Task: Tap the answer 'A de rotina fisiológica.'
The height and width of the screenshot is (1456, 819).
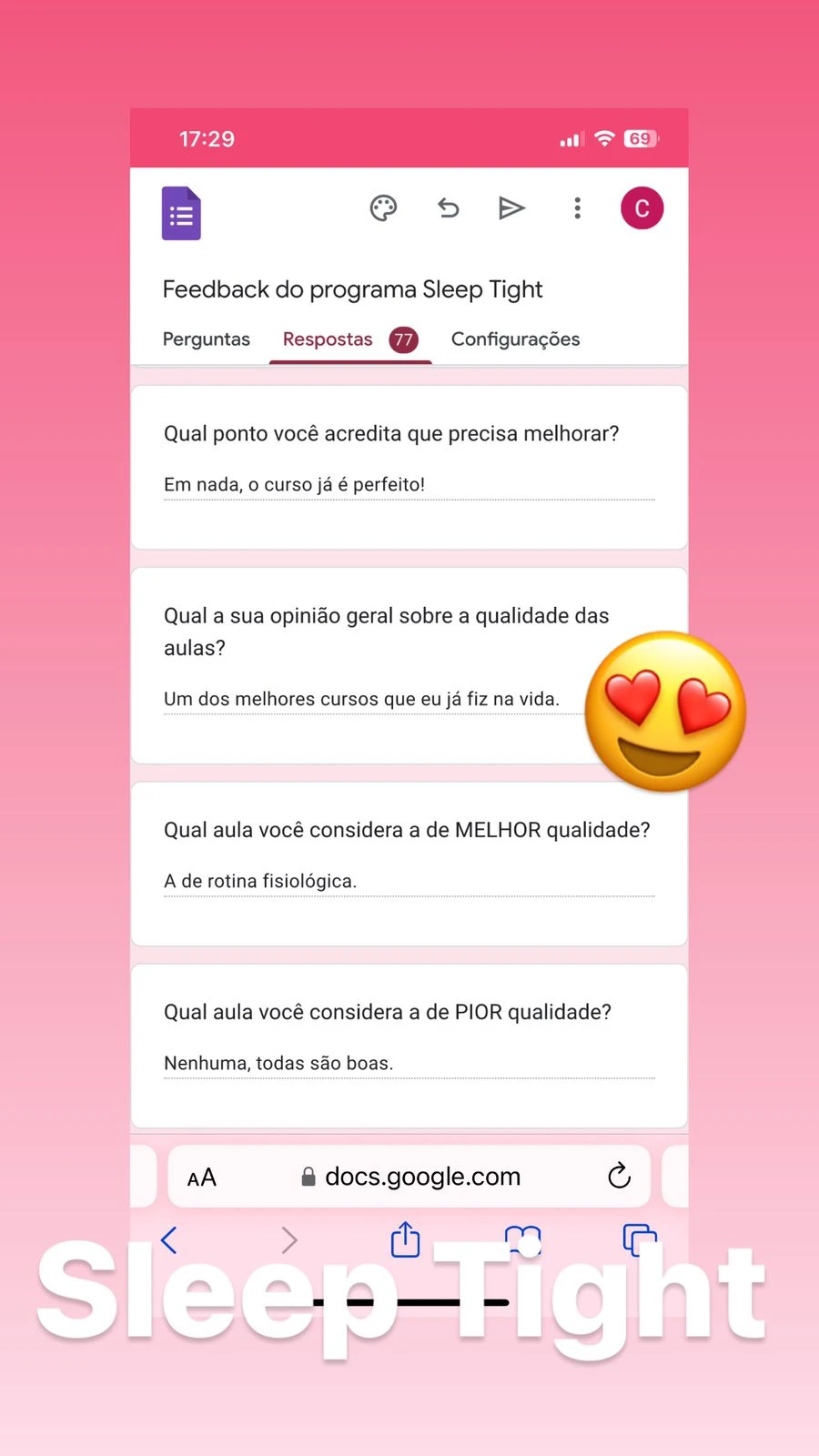Action: point(260,881)
